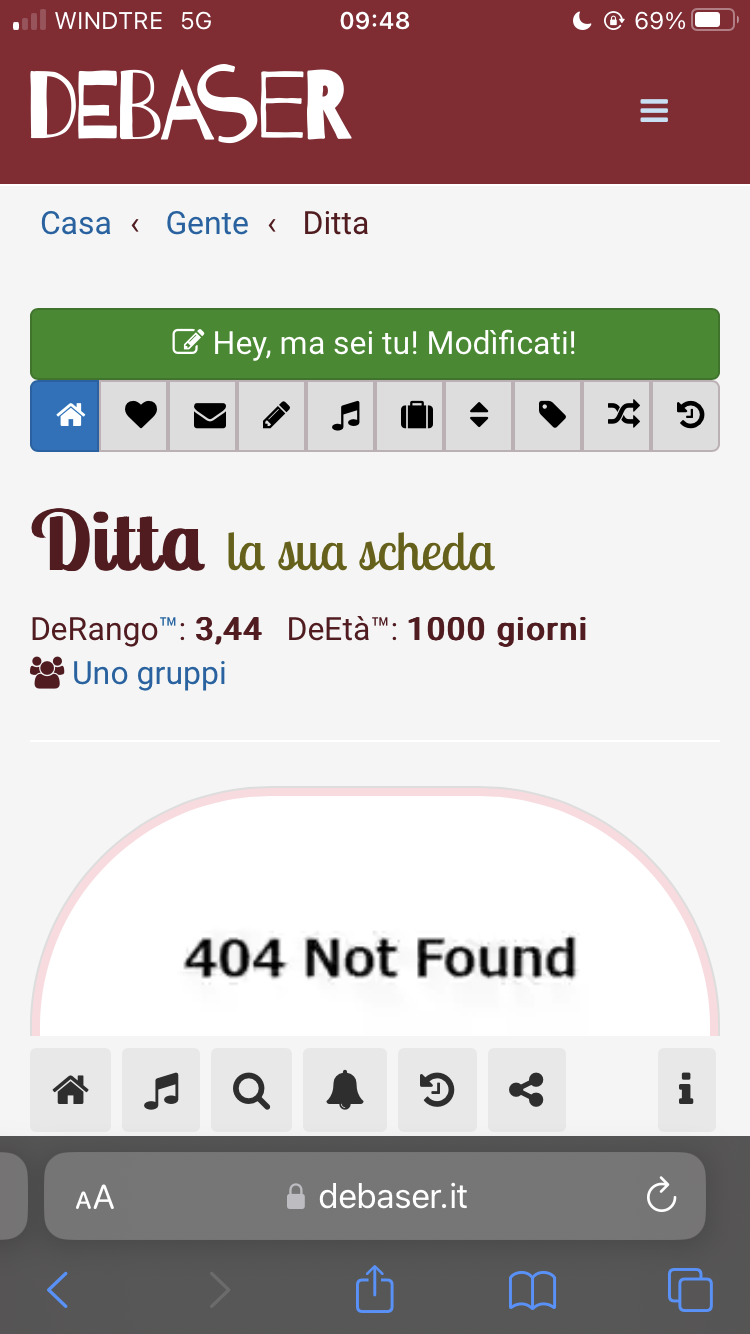Open the pencil tab on the profile
750x1334 pixels.
point(272,415)
